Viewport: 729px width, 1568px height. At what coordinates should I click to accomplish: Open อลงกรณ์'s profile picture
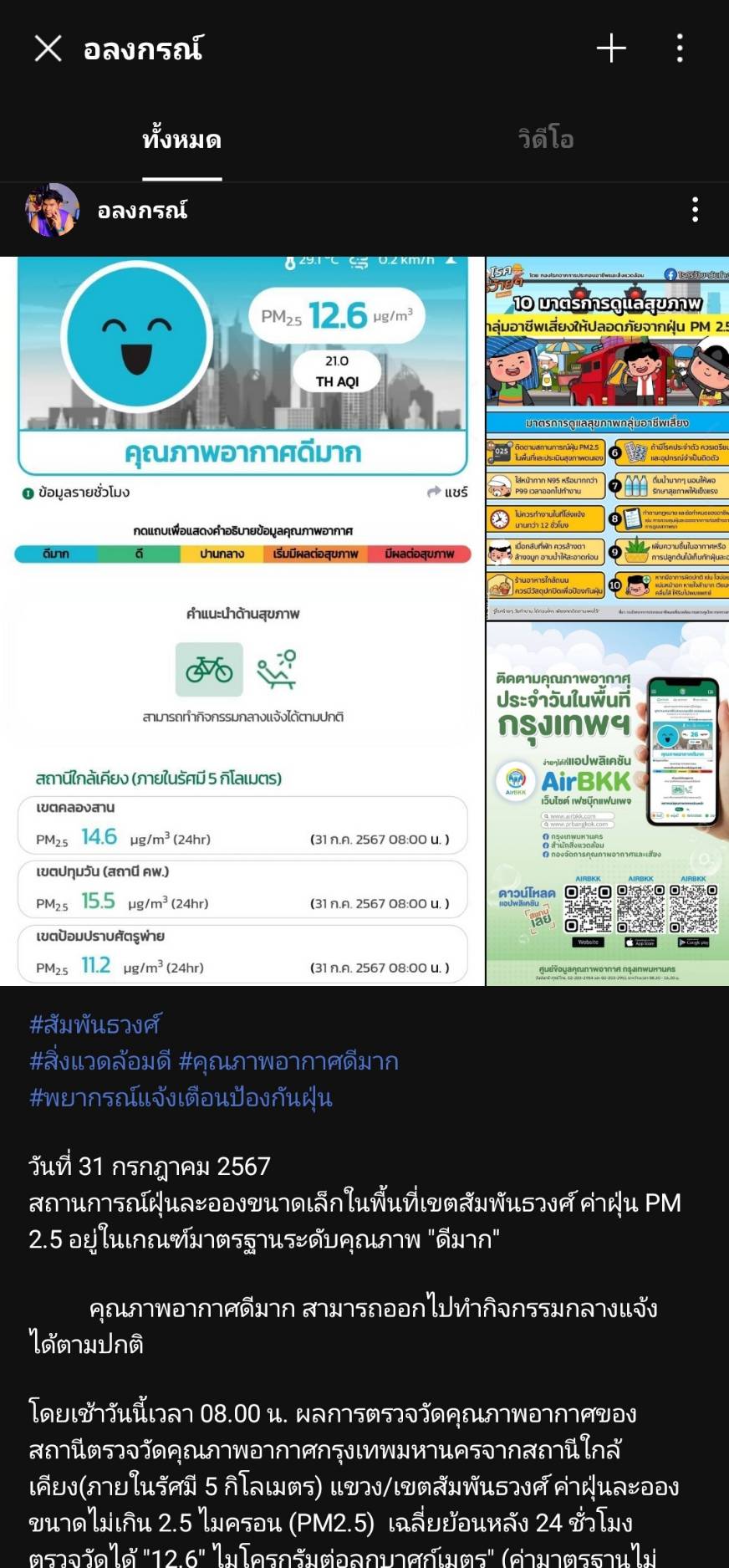click(52, 210)
